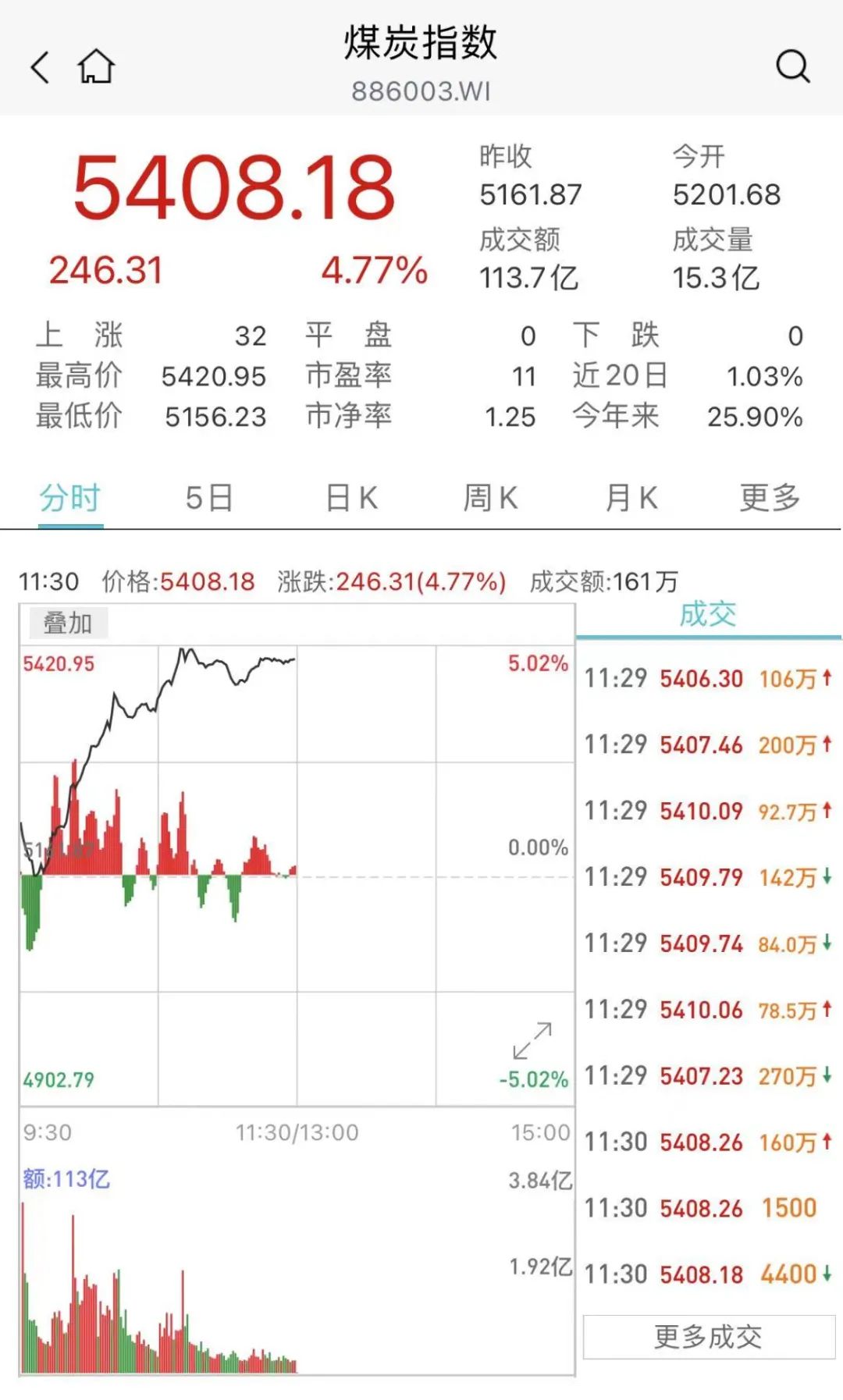Expand the chart to full screen
The width and height of the screenshot is (843, 1400).
532,1041
